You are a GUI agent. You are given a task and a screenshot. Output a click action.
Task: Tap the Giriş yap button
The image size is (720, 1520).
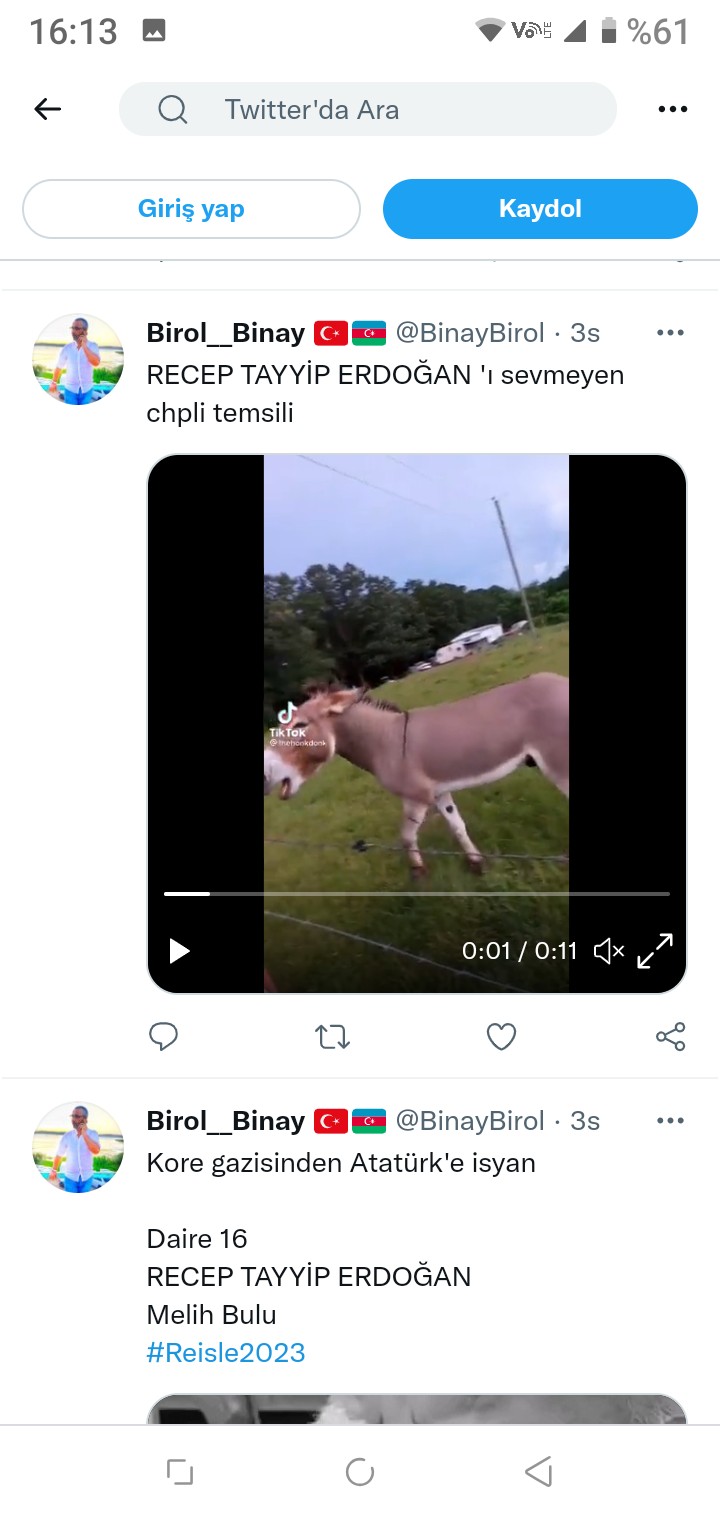191,209
